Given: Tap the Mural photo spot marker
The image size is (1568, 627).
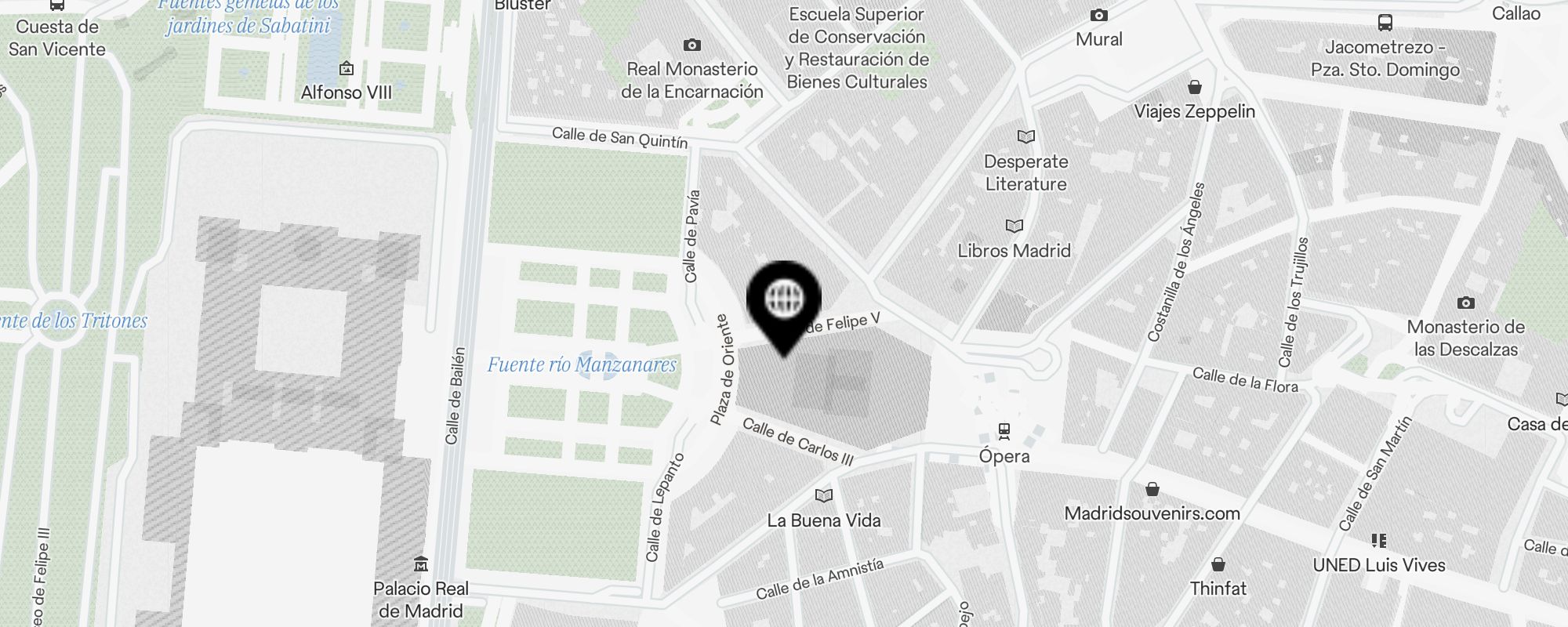Looking at the screenshot, I should 1099,16.
